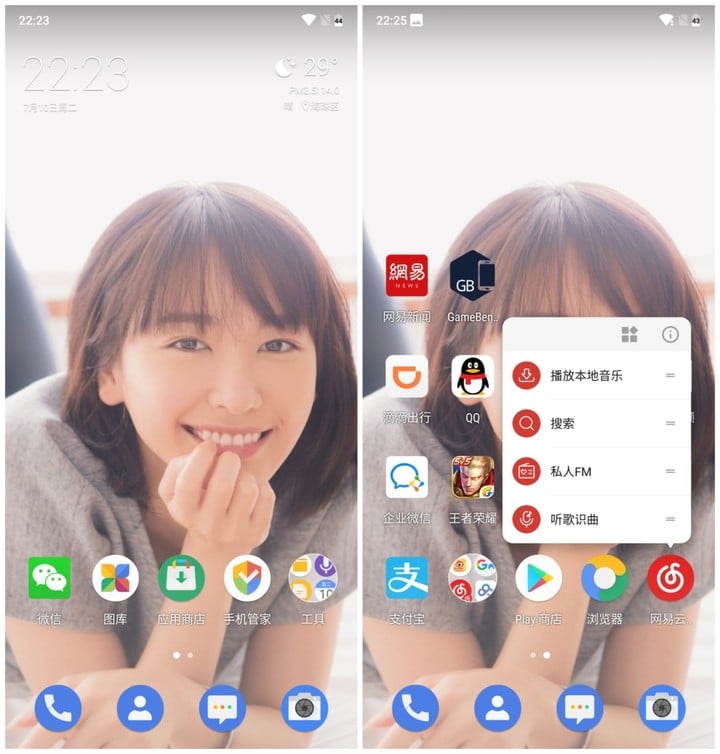
Task: Open the 微信 app
Action: click(49, 578)
